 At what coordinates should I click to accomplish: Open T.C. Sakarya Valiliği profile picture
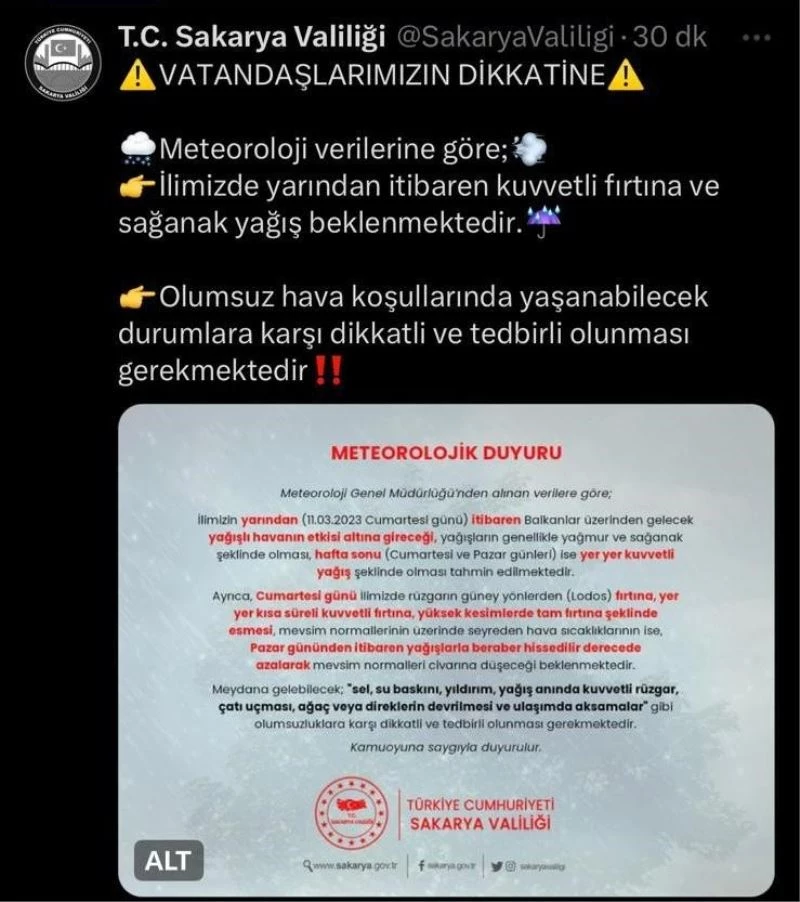[x=62, y=65]
